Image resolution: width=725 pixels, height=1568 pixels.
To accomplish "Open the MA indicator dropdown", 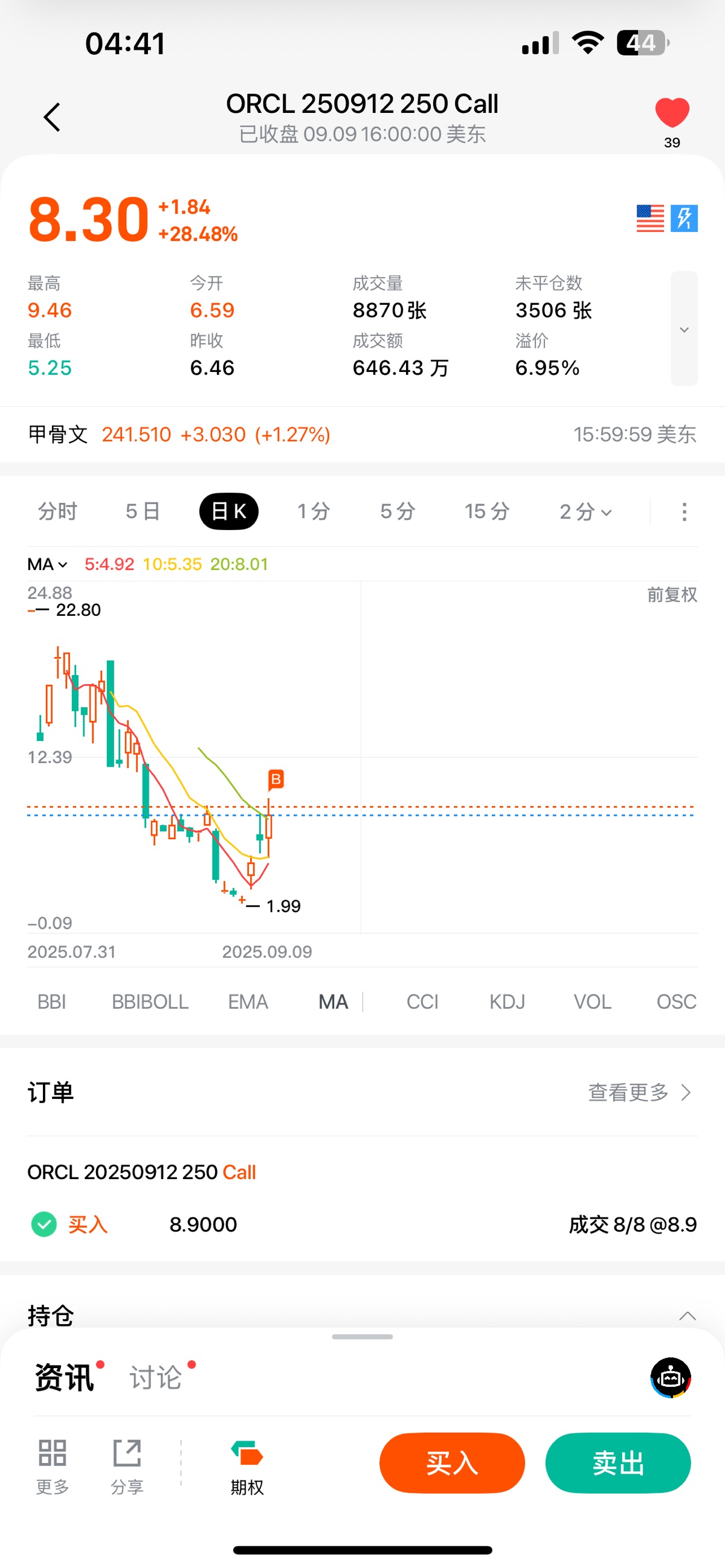I will (47, 565).
